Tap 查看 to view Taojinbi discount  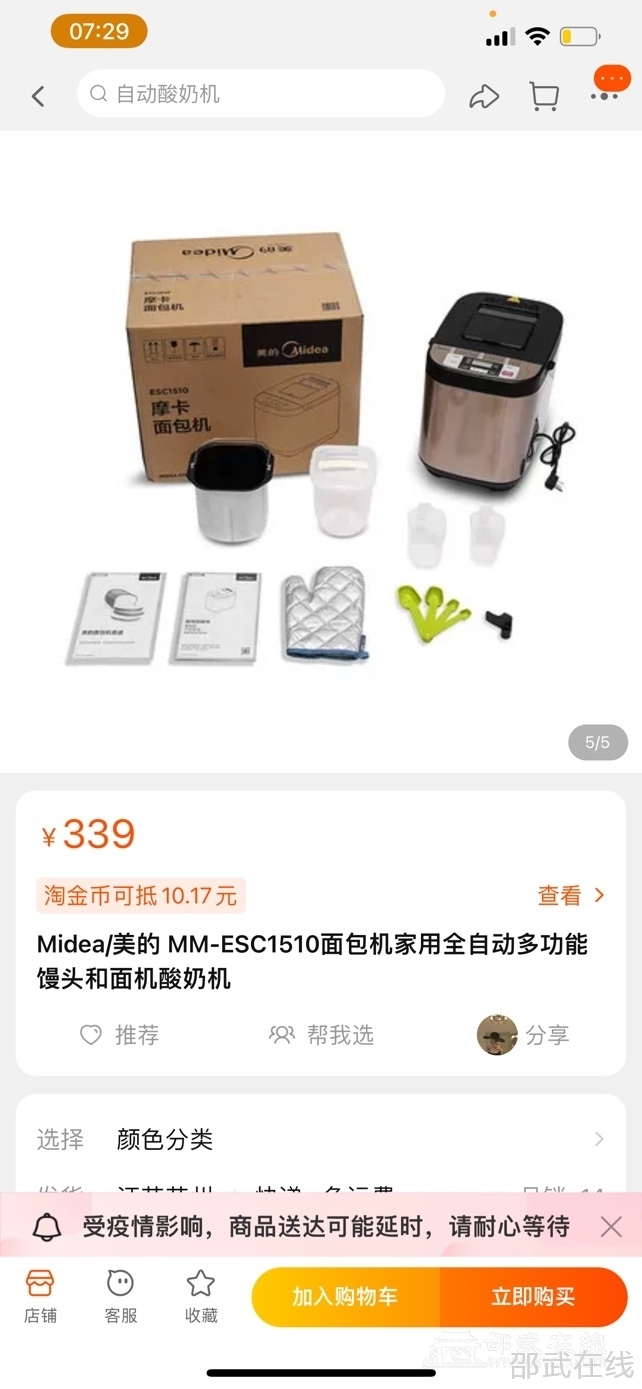[571, 895]
